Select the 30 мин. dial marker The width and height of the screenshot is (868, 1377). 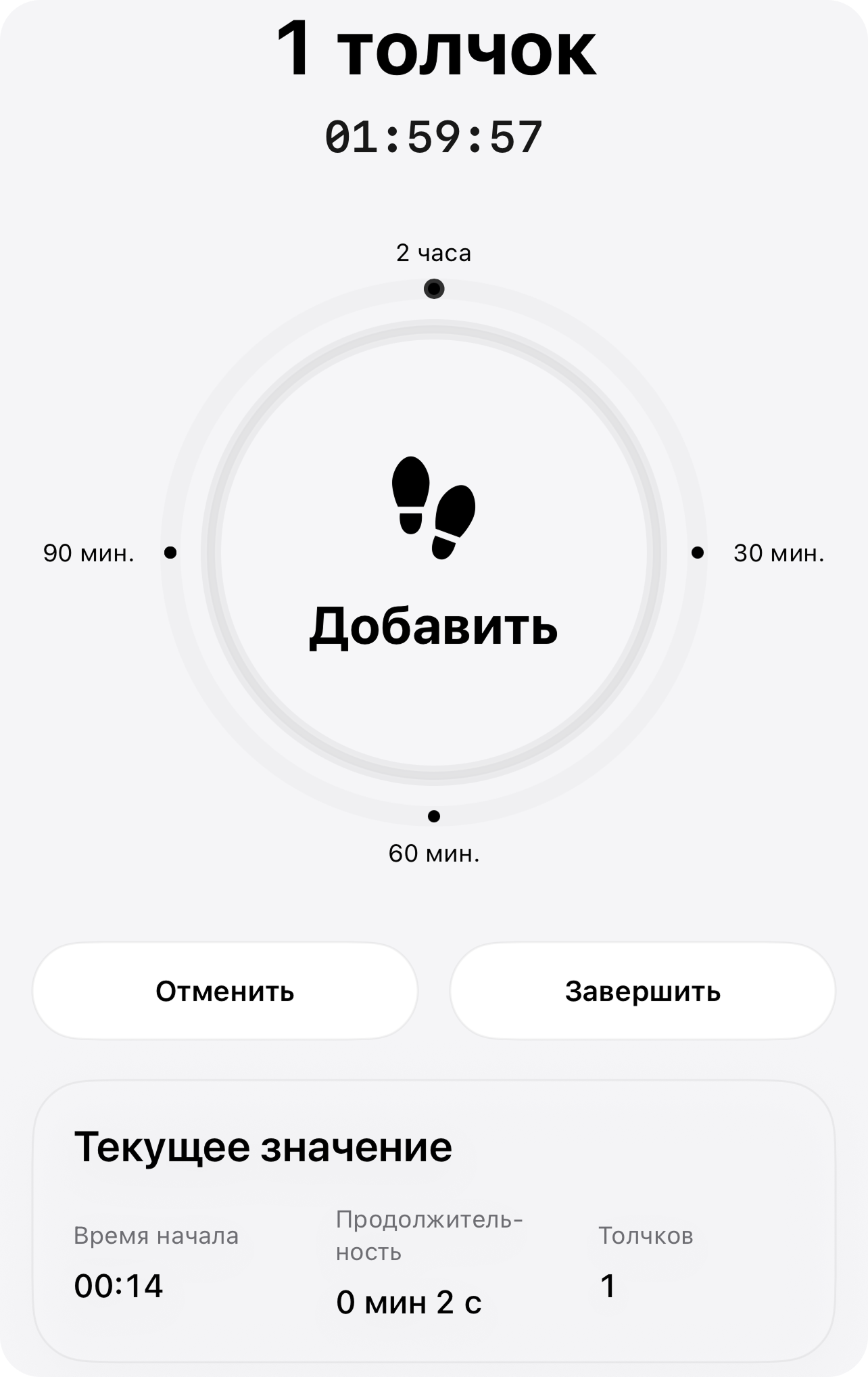point(697,553)
